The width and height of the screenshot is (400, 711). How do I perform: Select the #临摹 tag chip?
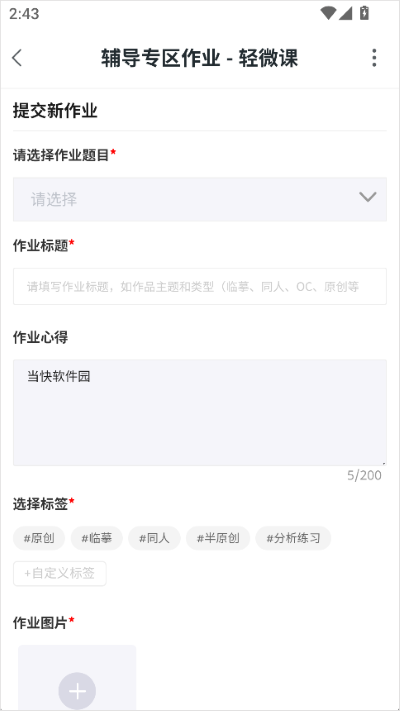[97, 538]
